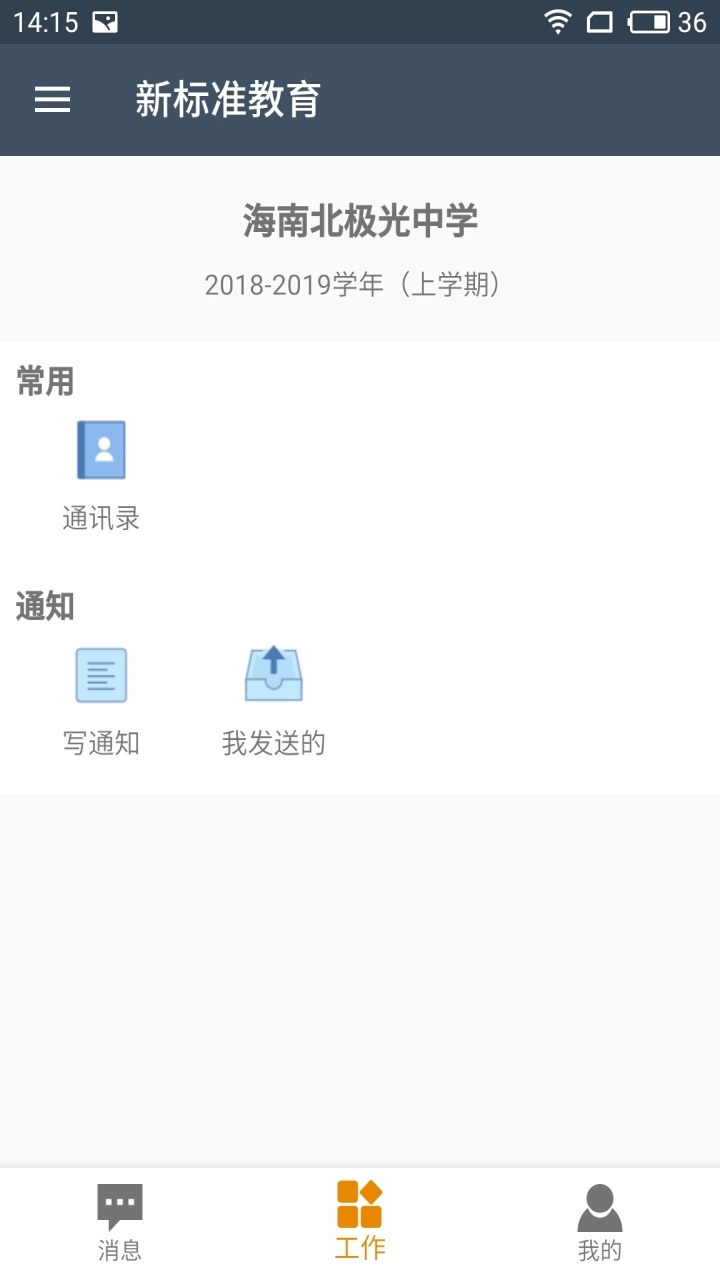Go to the 我的 tab
Viewport: 720px width, 1280px height.
tap(600, 1222)
